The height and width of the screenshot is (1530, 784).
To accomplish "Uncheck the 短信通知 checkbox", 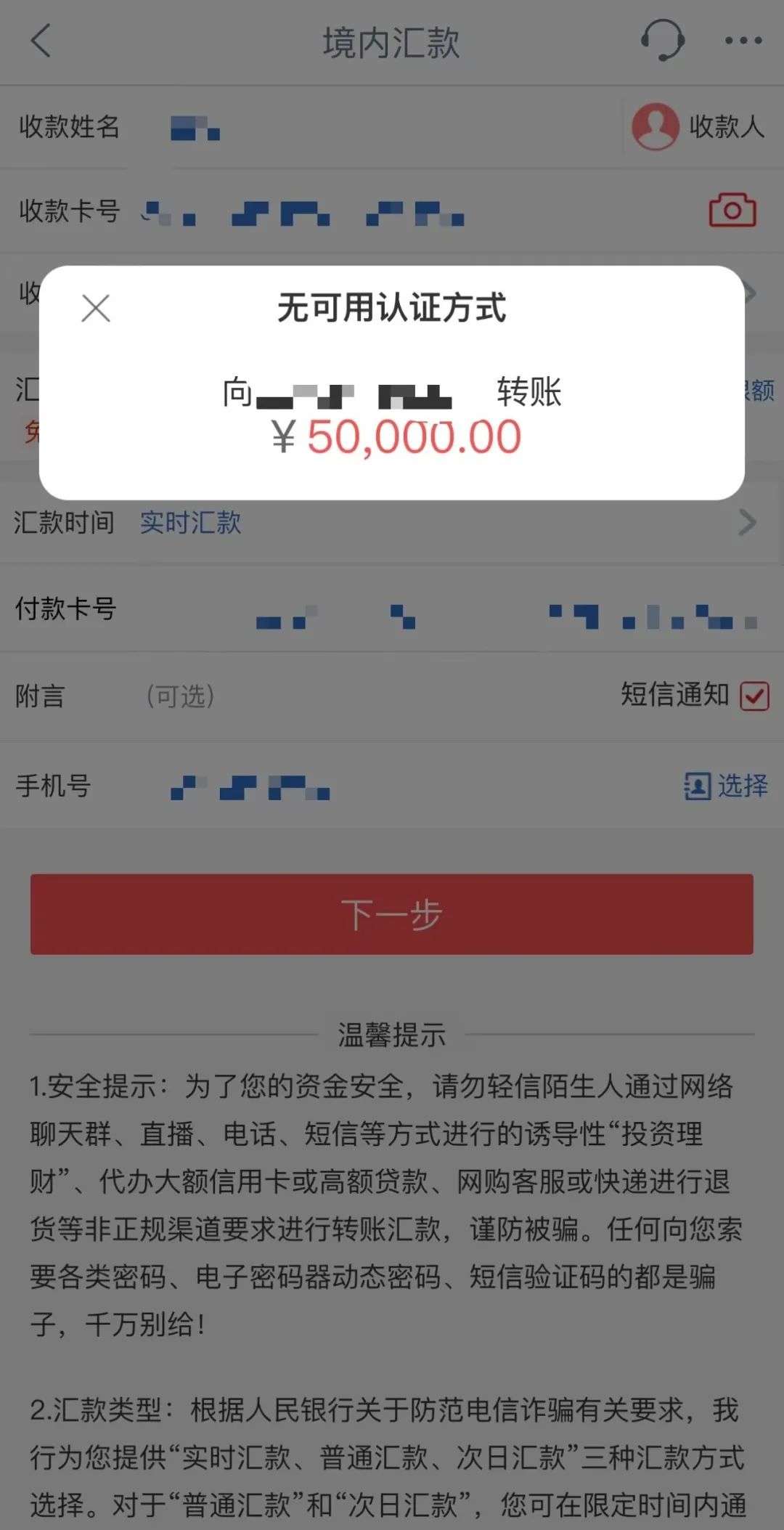I will [x=754, y=696].
